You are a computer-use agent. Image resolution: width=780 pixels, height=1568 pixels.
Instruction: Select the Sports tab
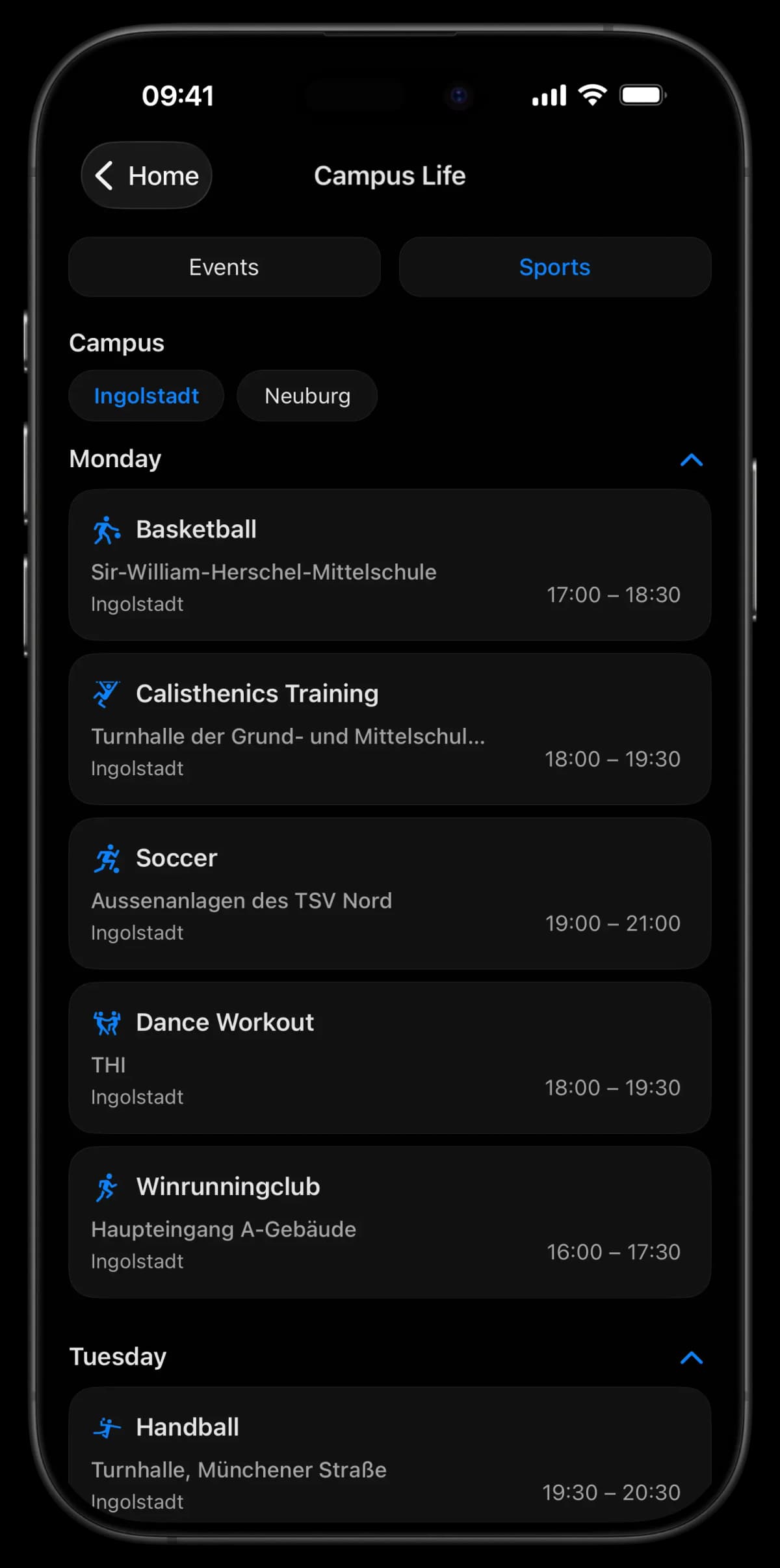pyautogui.click(x=554, y=267)
